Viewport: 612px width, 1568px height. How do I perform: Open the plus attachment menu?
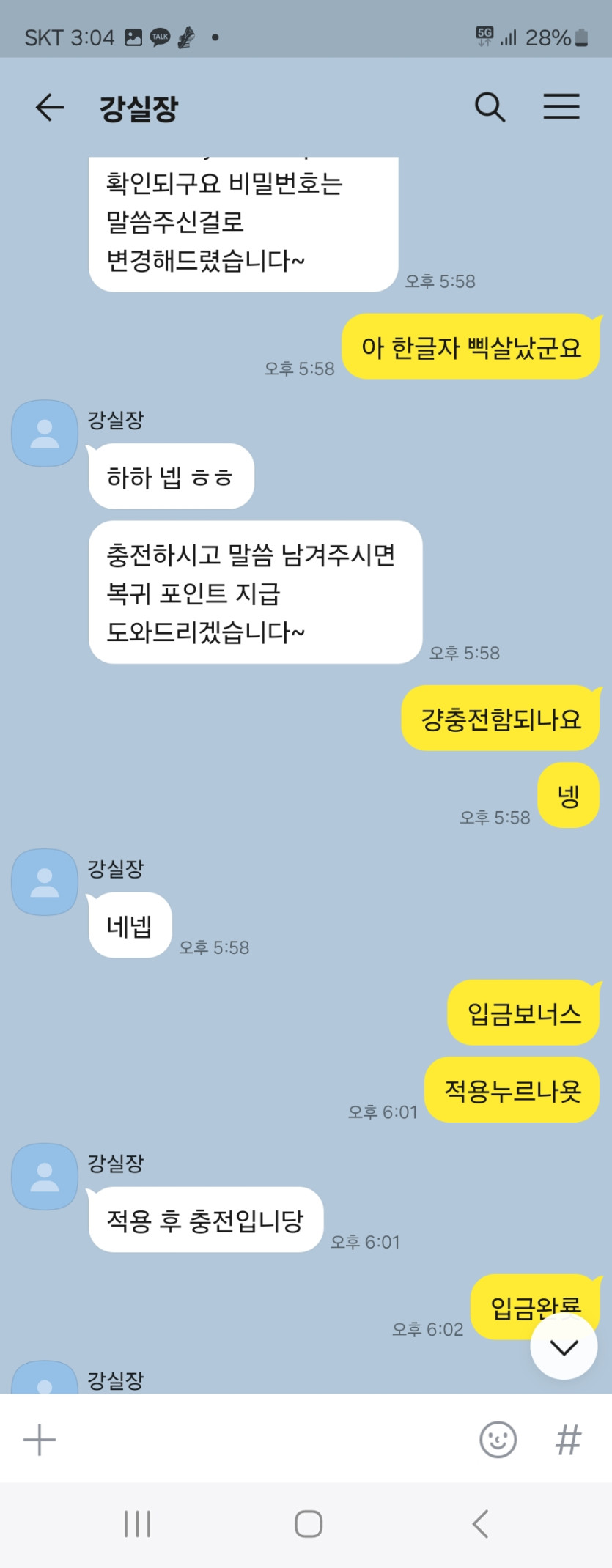pos(40,1440)
